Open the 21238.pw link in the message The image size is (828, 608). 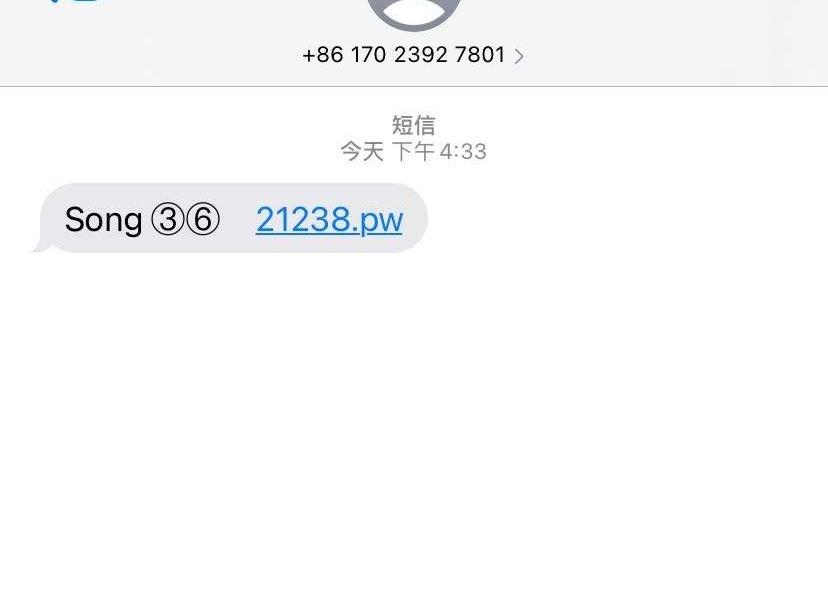pyautogui.click(x=329, y=219)
